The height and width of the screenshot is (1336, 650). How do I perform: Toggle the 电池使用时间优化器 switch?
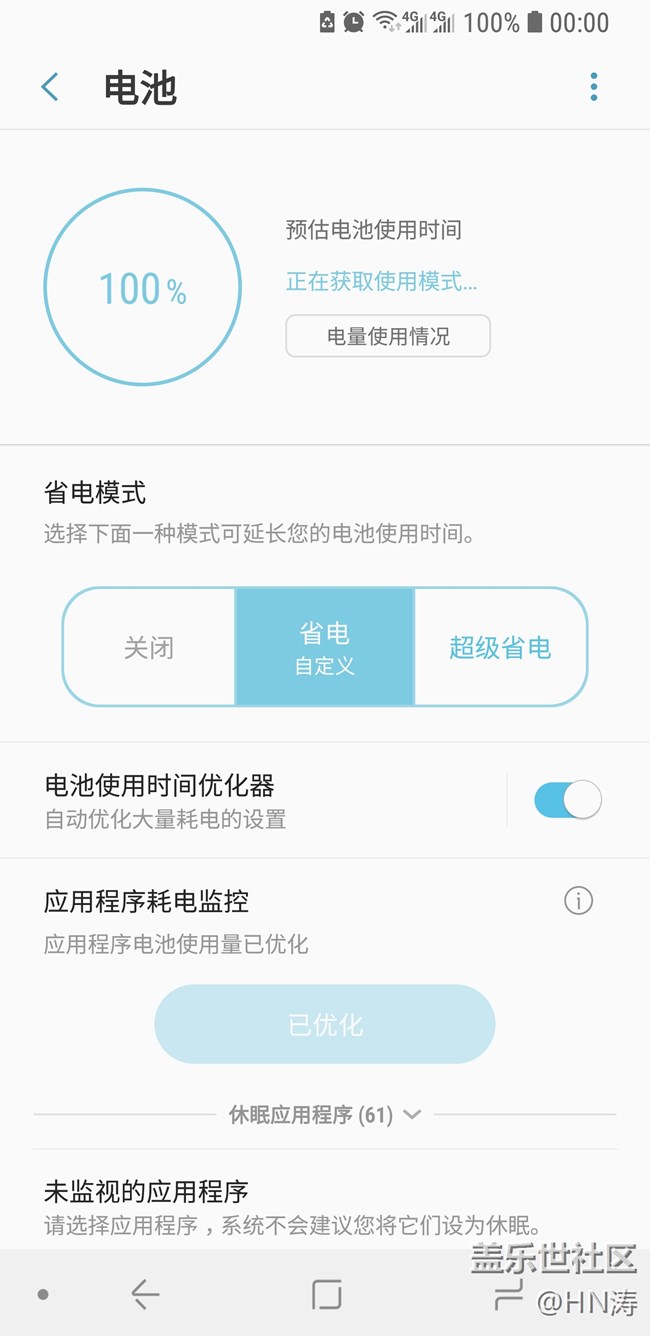point(567,800)
